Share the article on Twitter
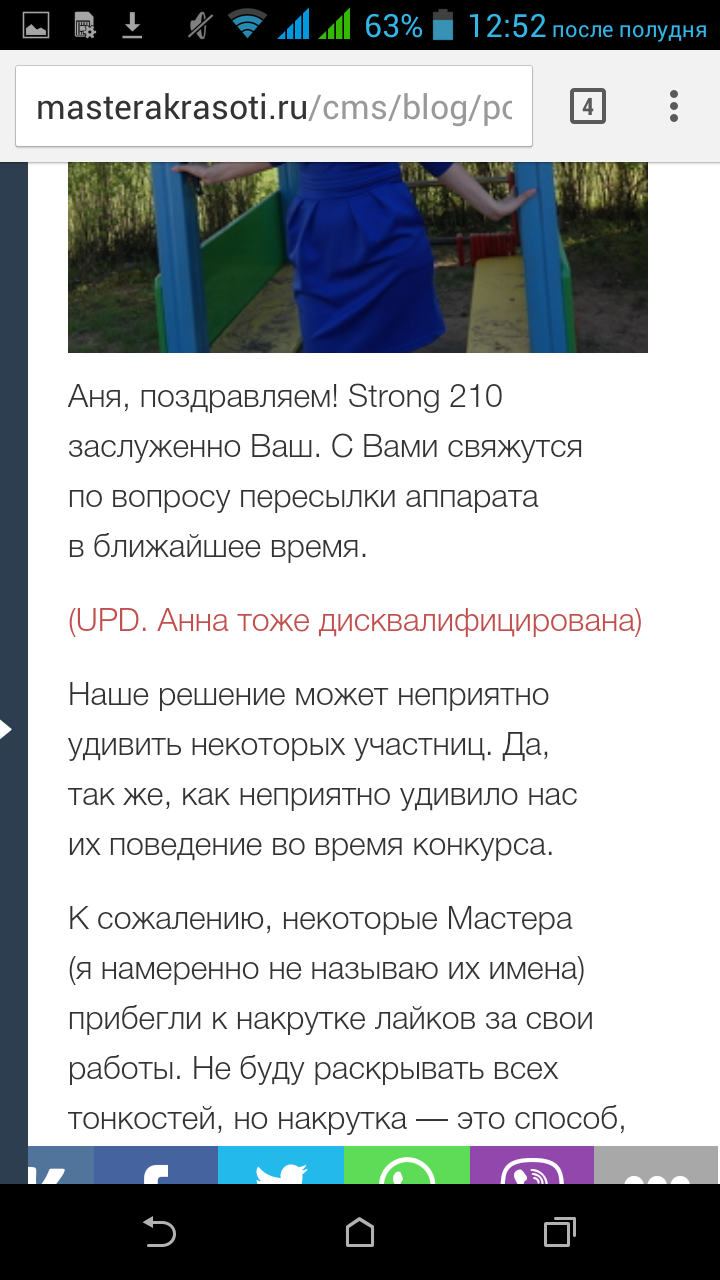720x1280 pixels. (281, 1166)
